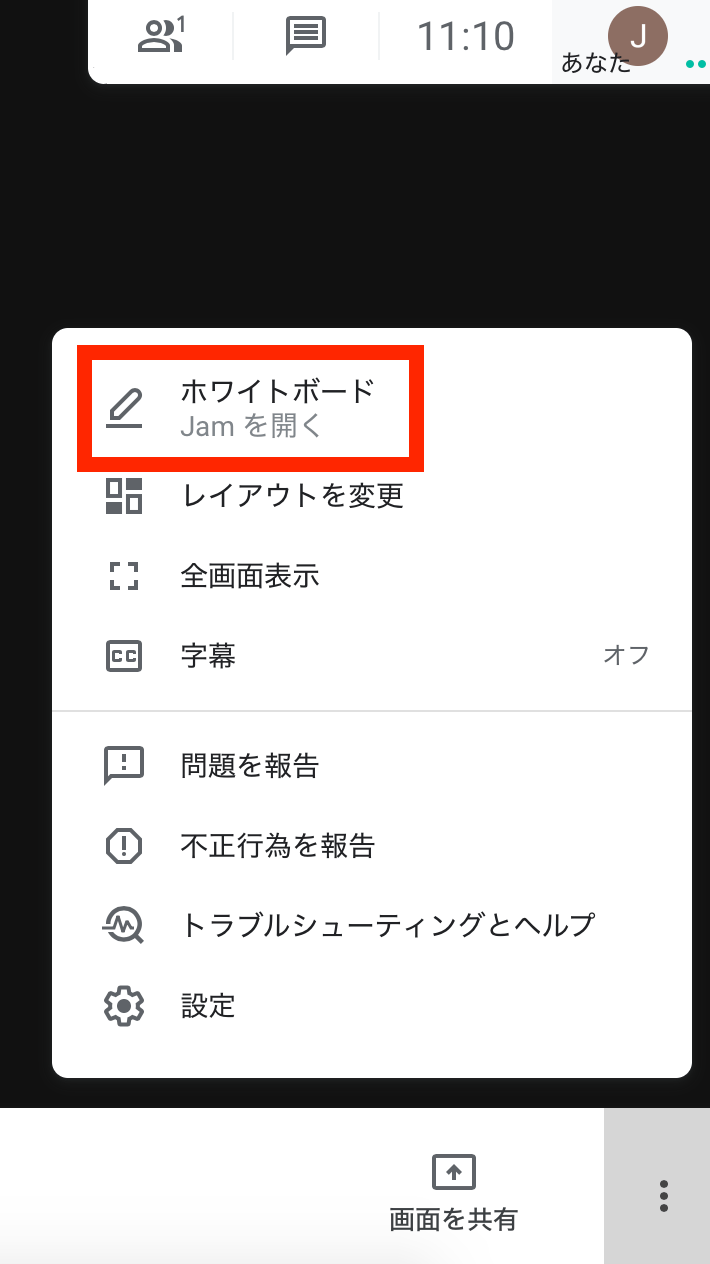Open 不正行為を報告

372,846
